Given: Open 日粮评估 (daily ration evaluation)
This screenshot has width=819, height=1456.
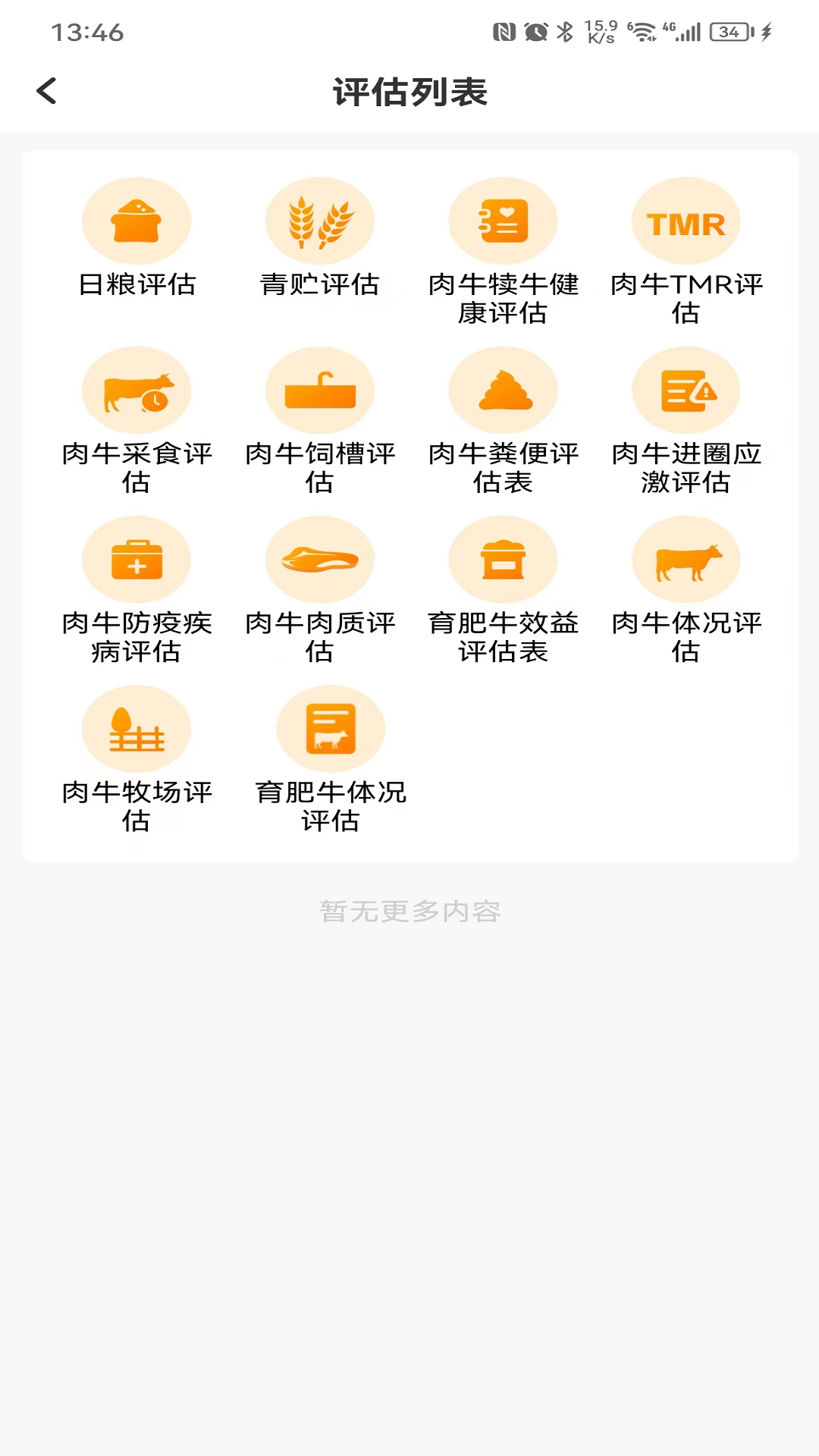Looking at the screenshot, I should click(136, 220).
